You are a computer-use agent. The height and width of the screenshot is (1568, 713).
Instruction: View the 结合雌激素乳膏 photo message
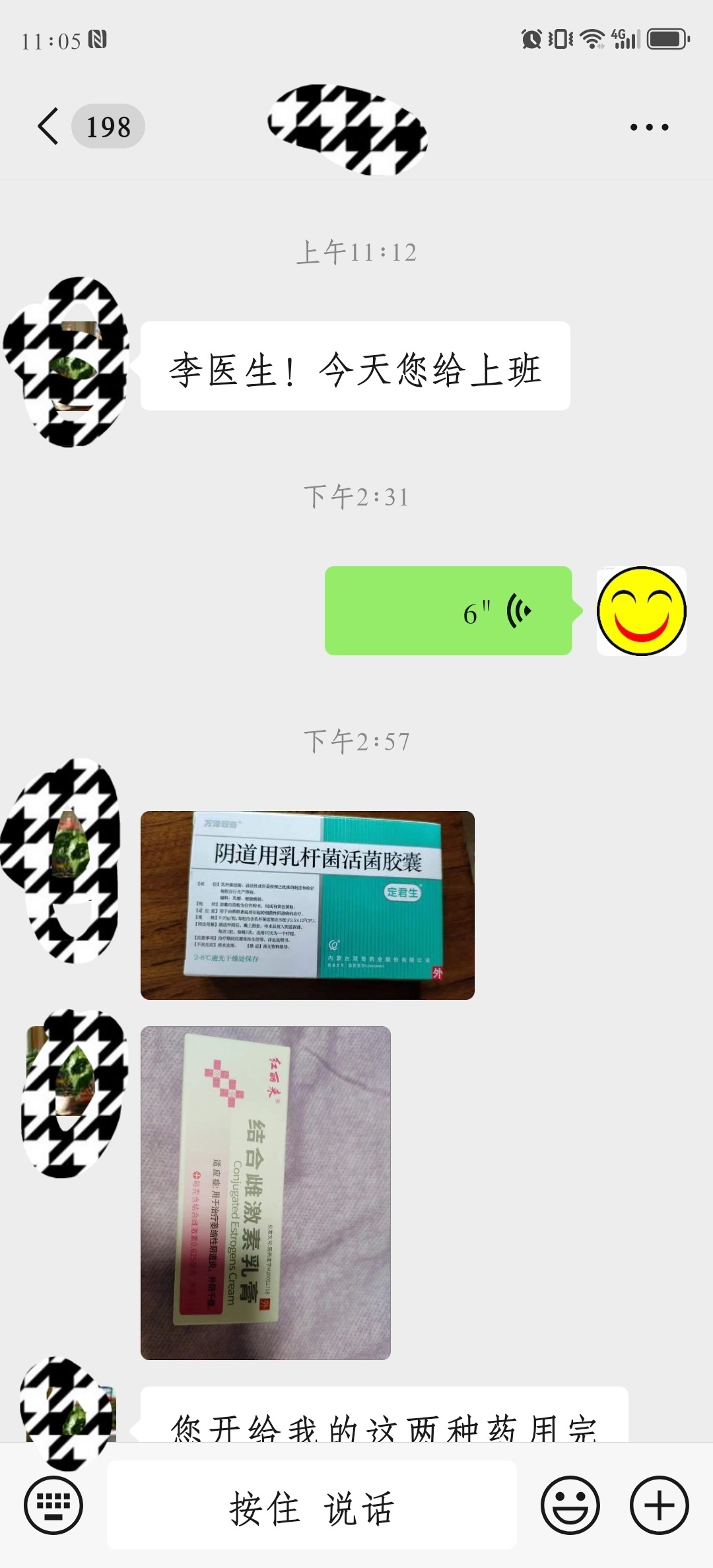pos(265,1192)
